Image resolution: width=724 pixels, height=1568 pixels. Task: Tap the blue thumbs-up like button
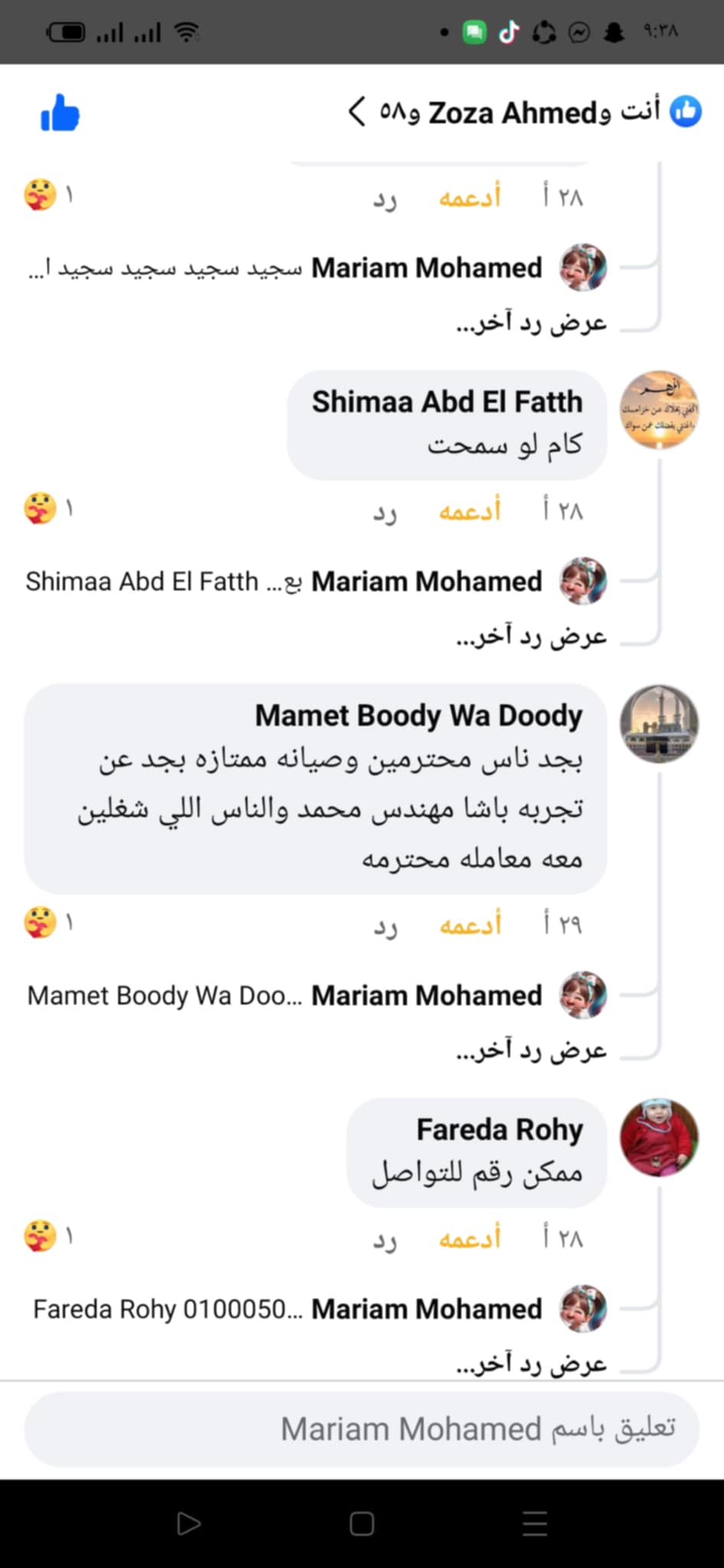point(60,113)
